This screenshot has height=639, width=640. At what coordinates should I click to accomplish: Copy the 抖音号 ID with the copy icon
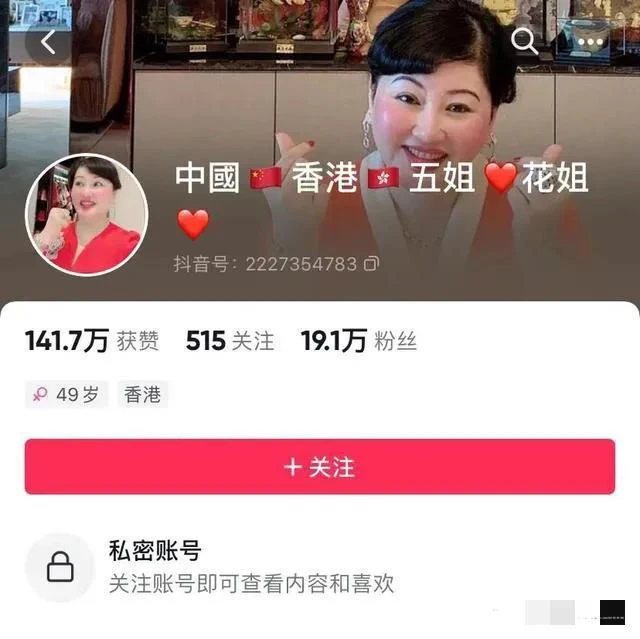coord(372,264)
